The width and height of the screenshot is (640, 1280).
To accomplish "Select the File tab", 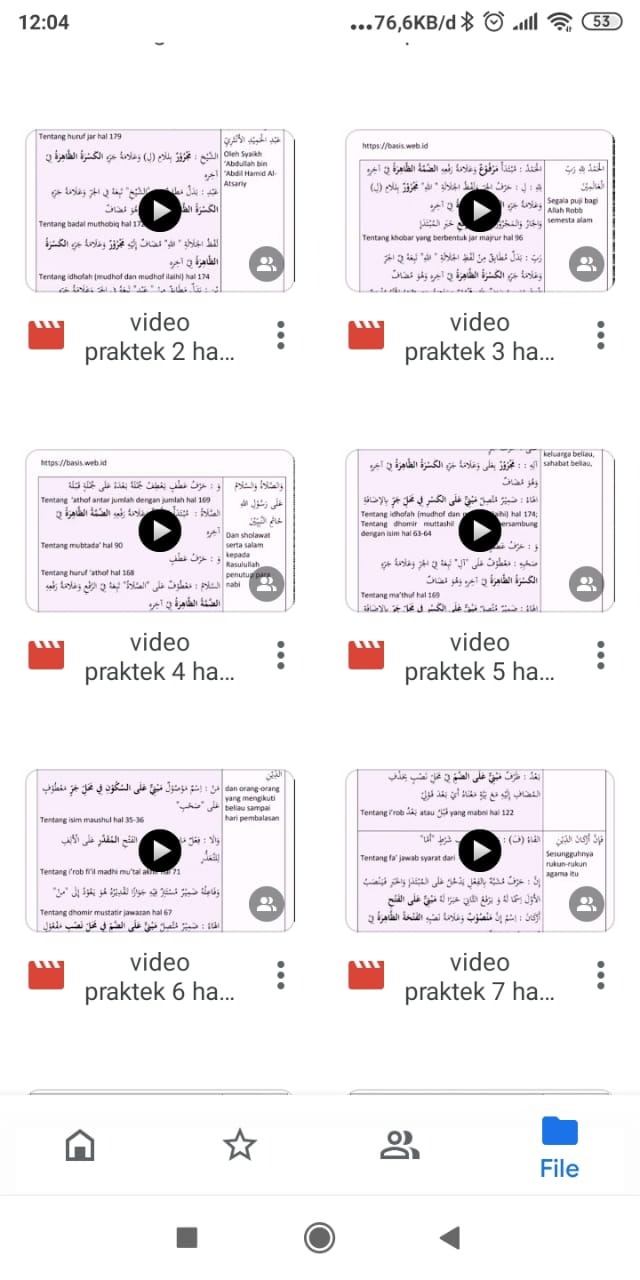I will [559, 1148].
